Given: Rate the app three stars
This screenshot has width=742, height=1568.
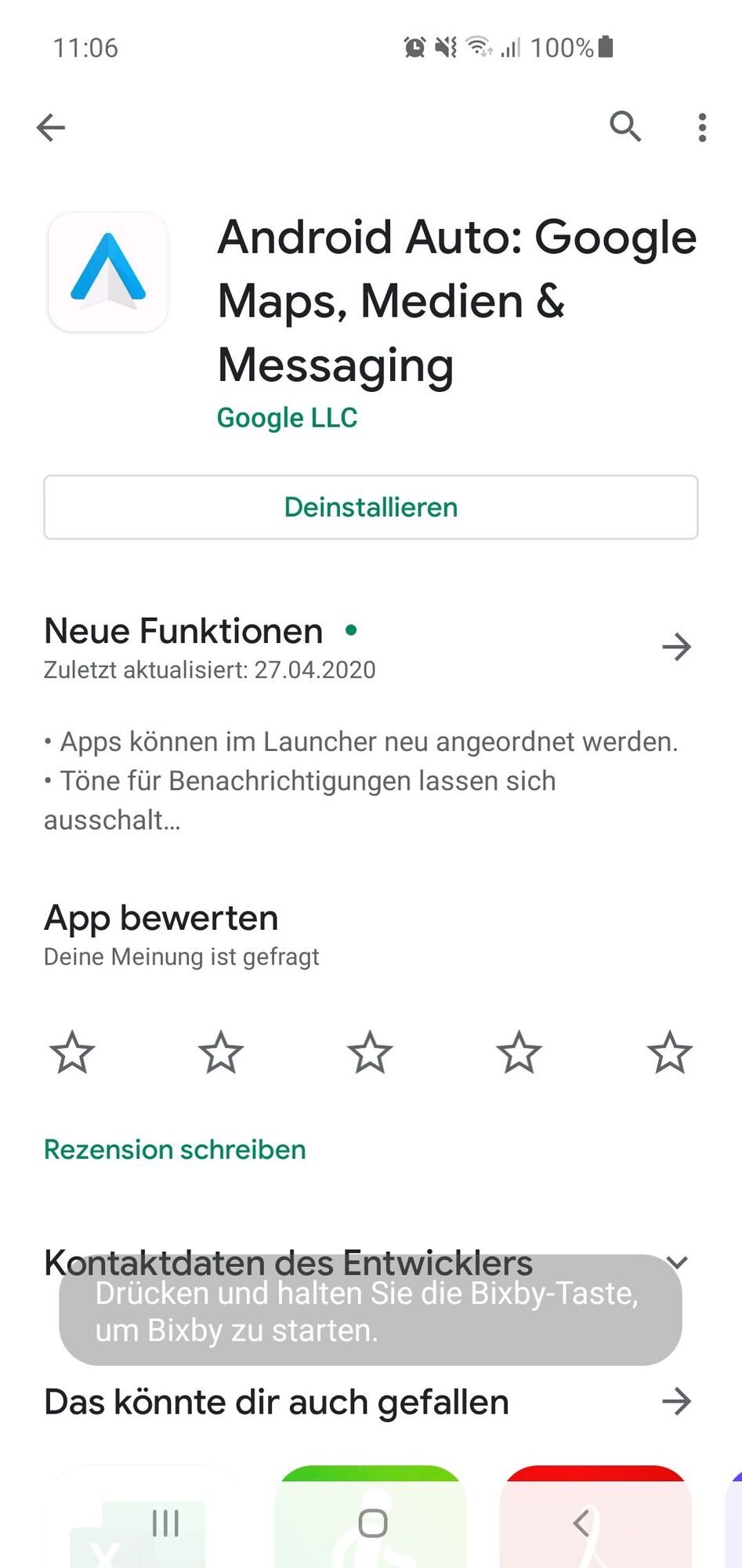Looking at the screenshot, I should [370, 1052].
